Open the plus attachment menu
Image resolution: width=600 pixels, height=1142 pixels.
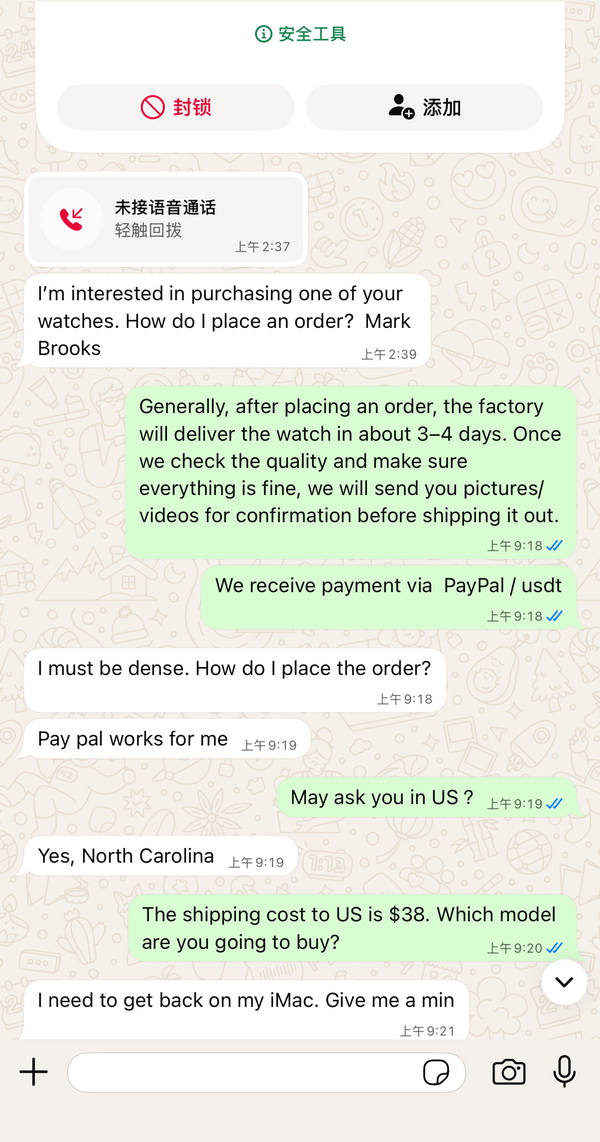point(34,1072)
